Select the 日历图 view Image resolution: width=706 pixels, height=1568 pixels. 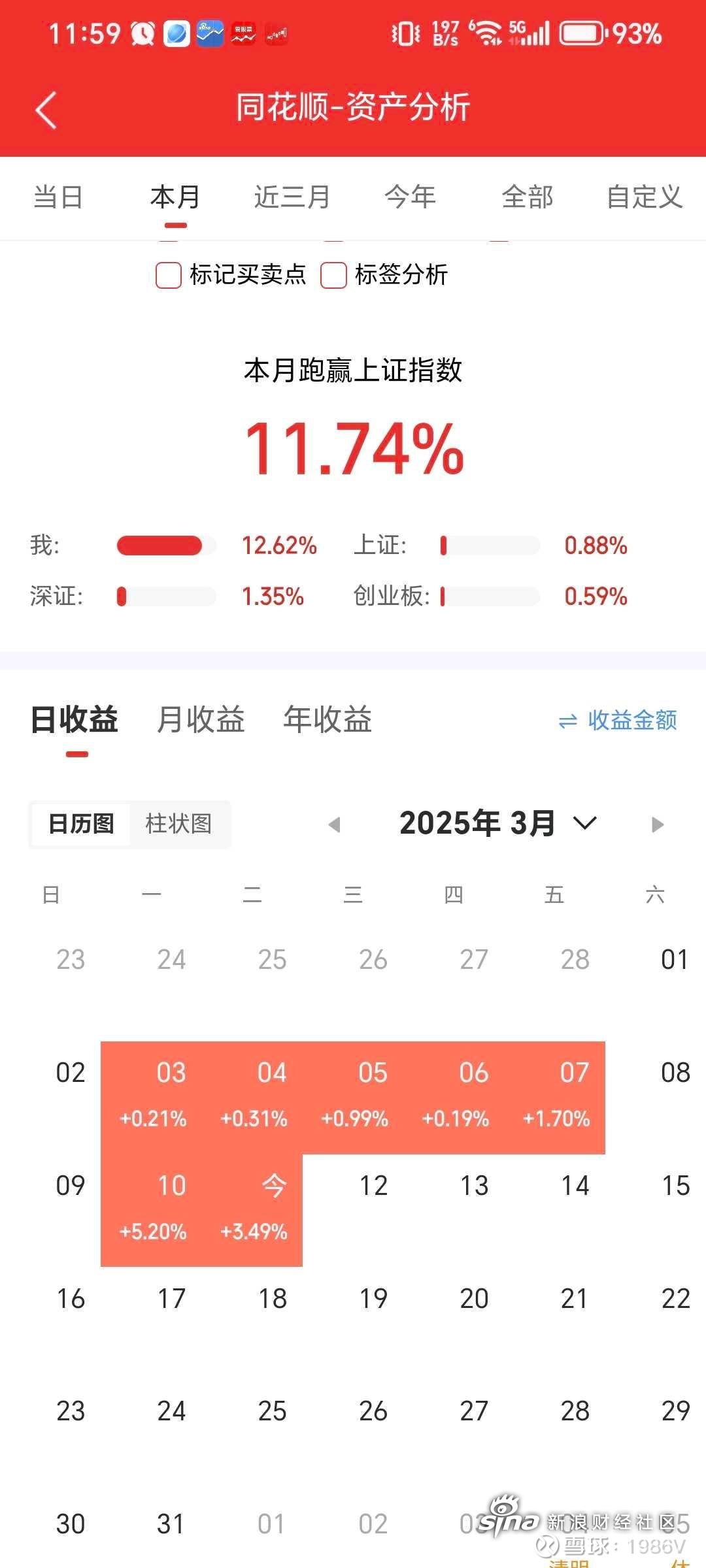pyautogui.click(x=81, y=824)
